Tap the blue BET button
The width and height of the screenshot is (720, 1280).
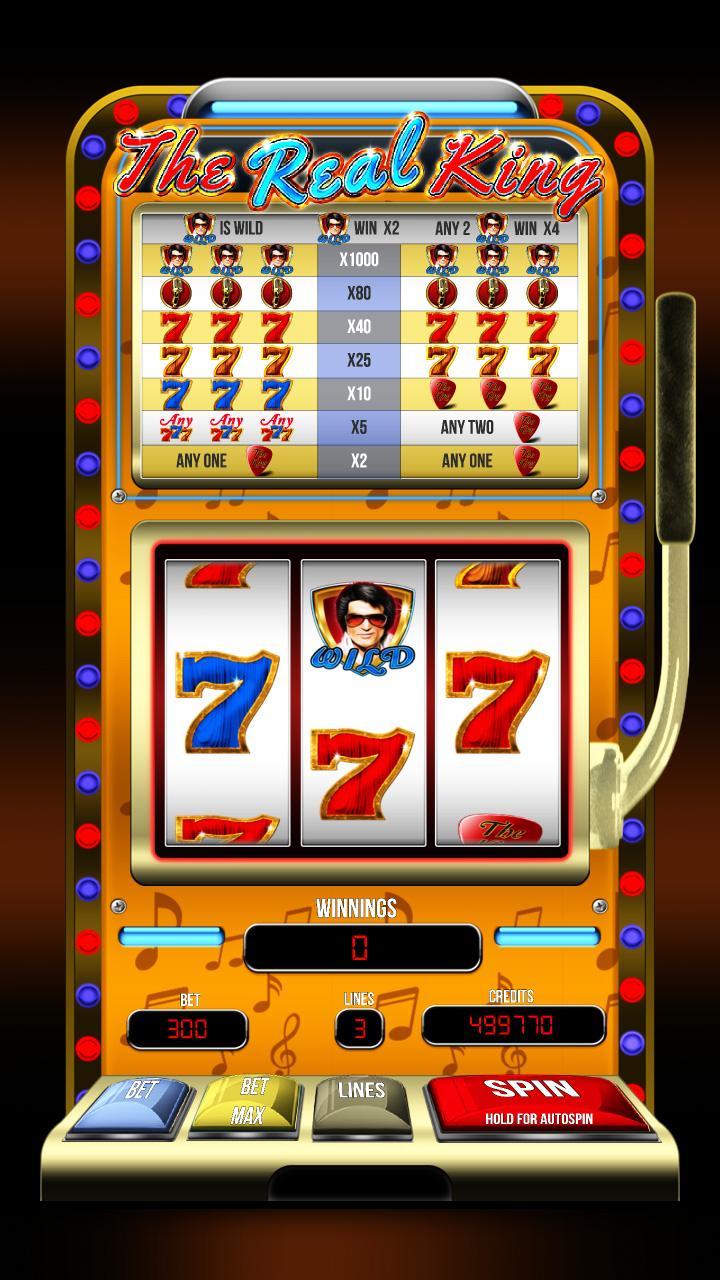coord(135,1104)
